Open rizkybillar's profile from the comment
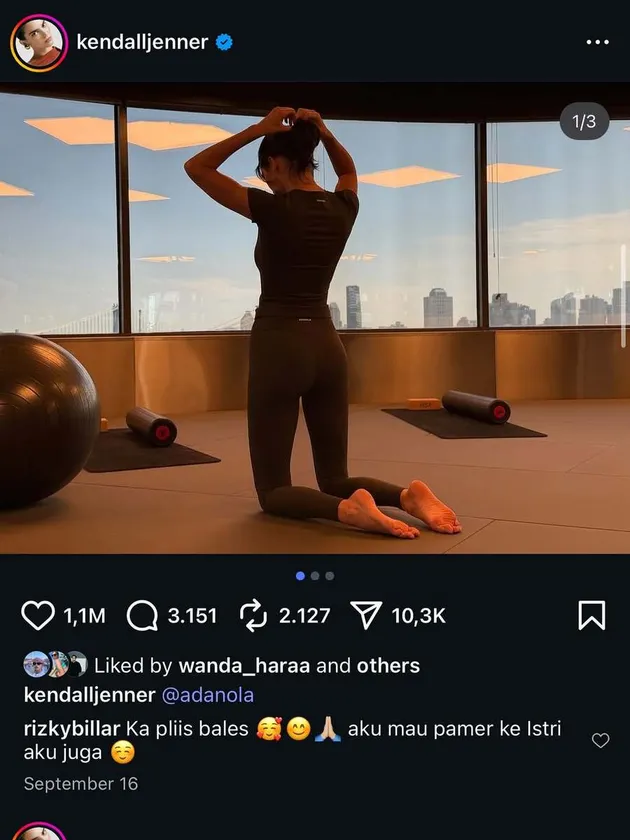 72,729
